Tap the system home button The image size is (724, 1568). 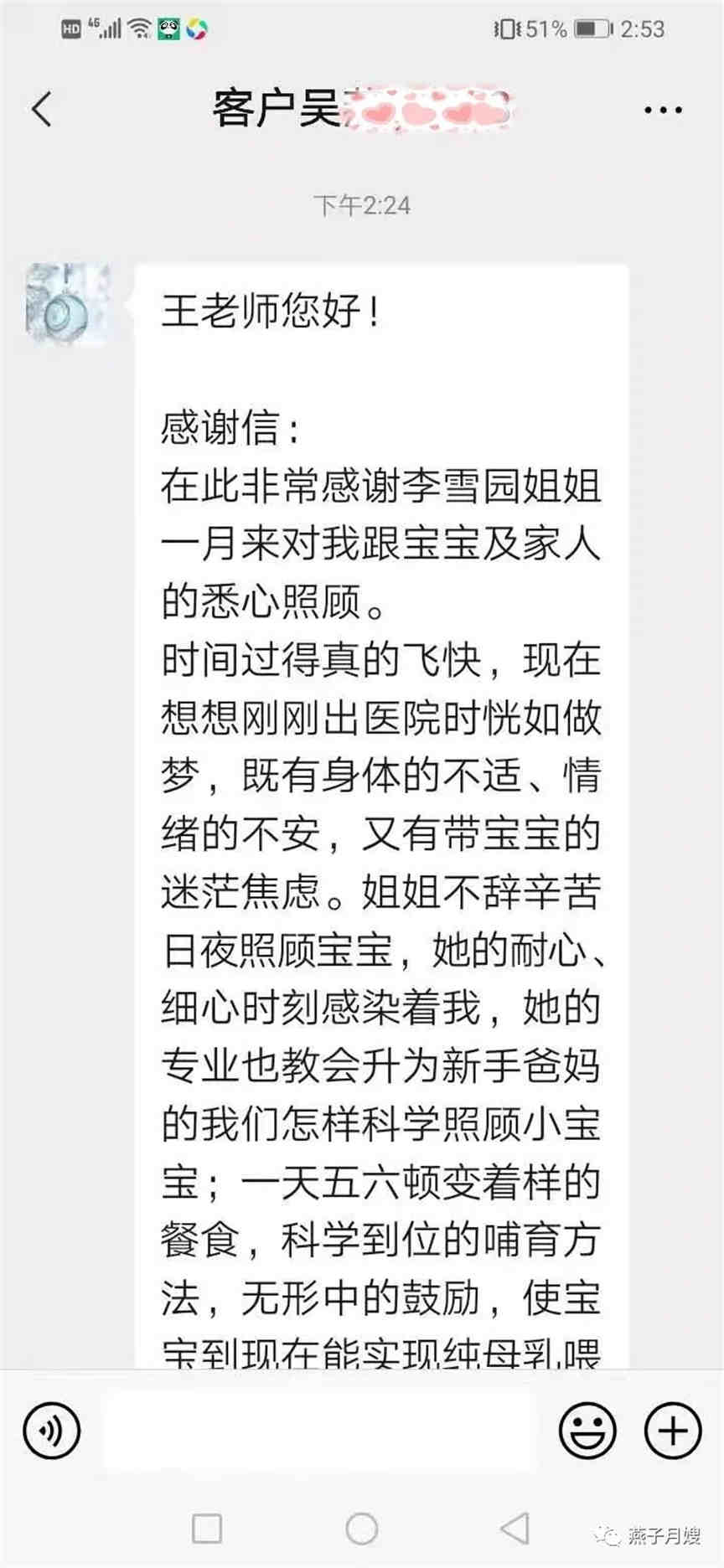(362, 1529)
